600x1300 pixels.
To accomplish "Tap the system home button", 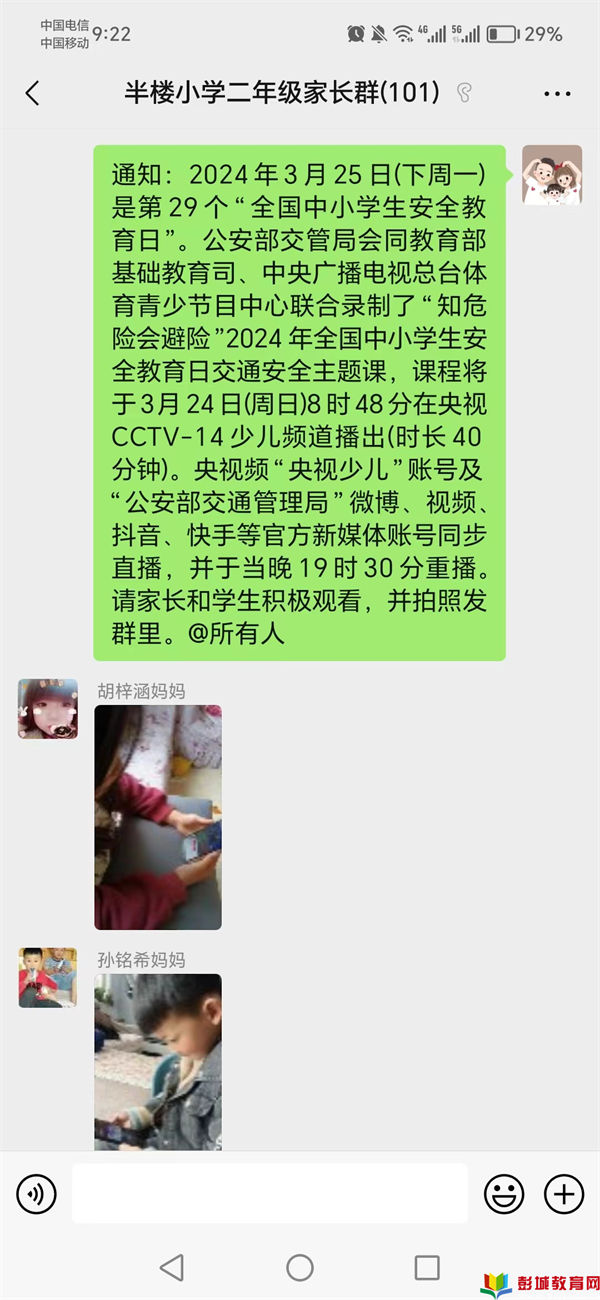I will 300,1268.
